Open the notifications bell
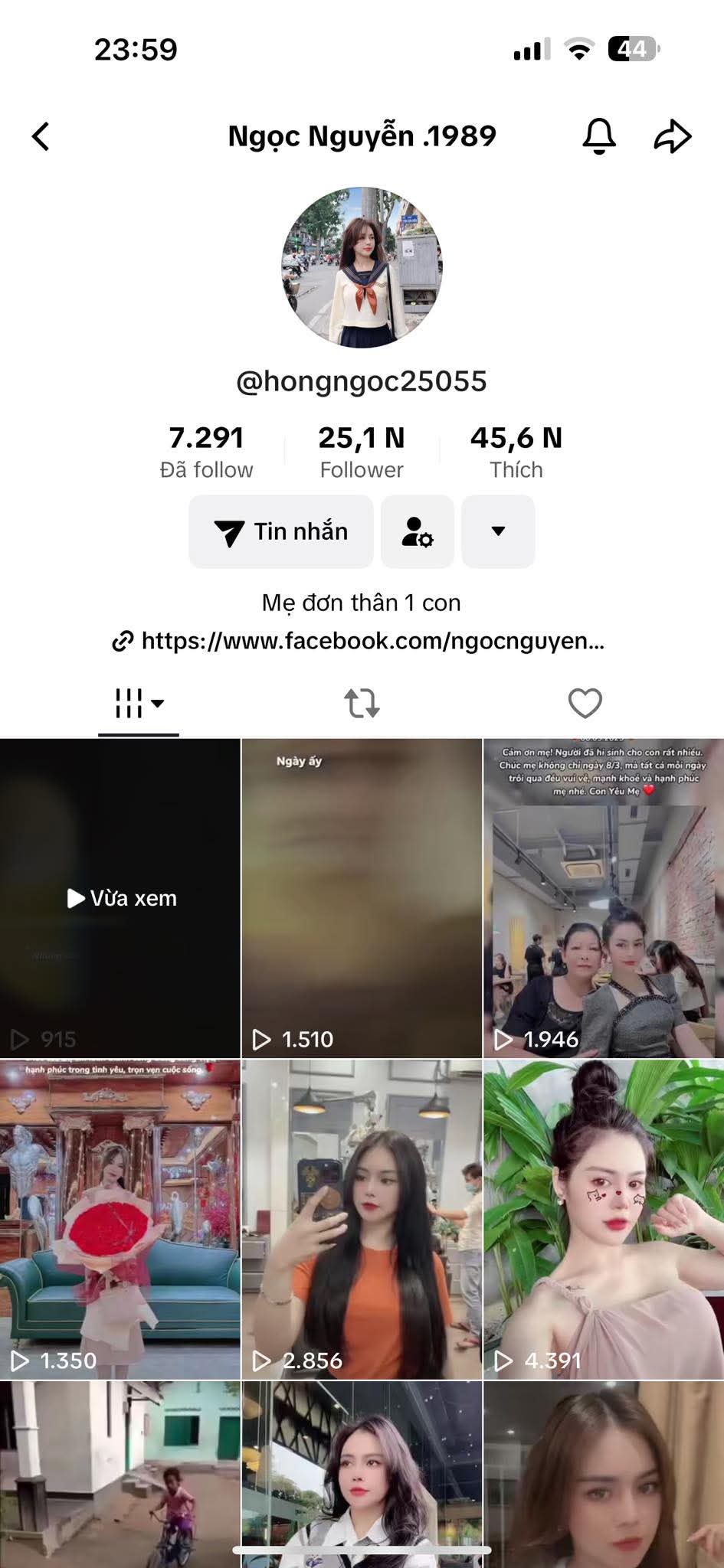The height and width of the screenshot is (1568, 724). pos(599,137)
